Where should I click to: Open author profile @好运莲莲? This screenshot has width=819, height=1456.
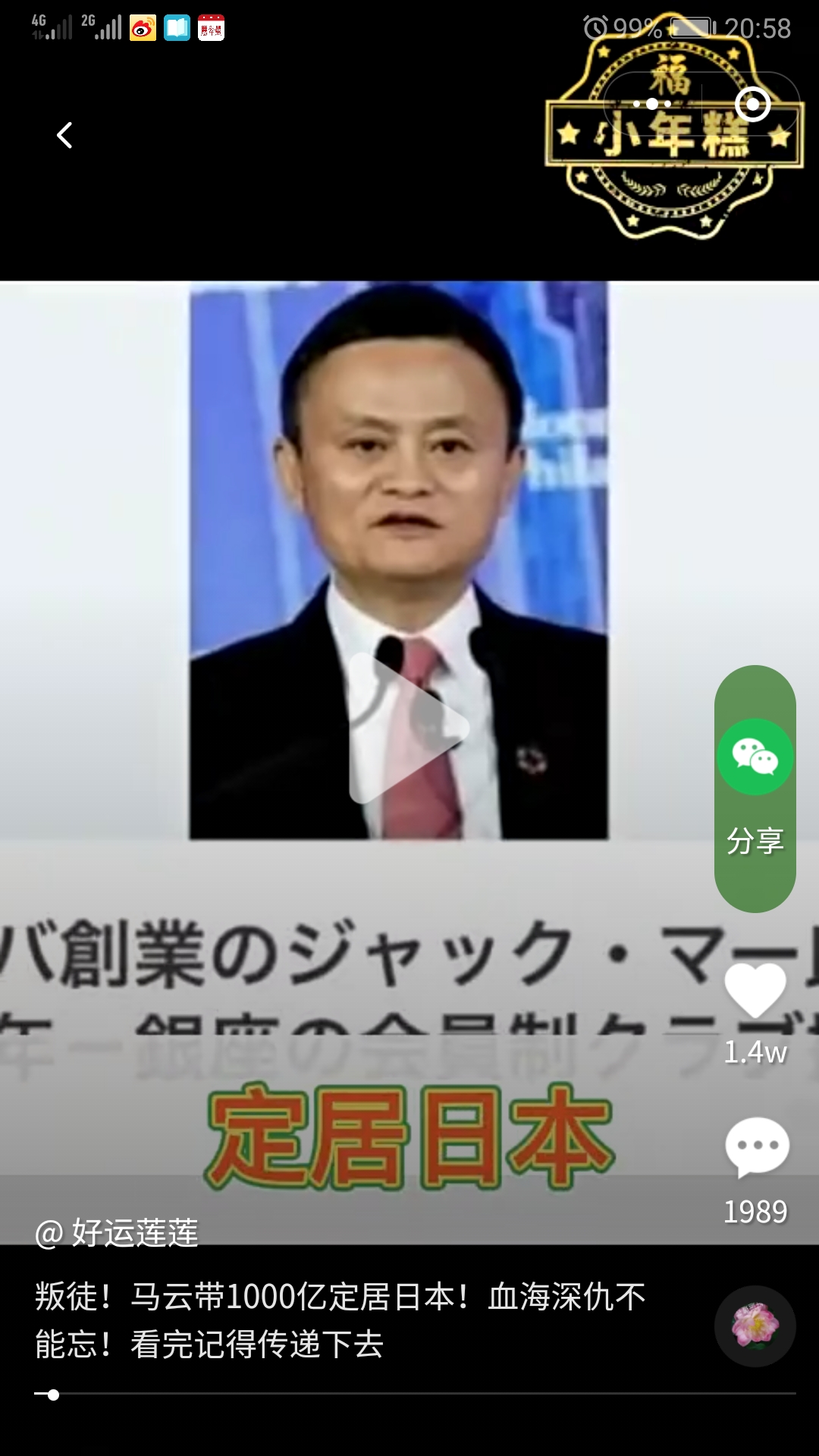pos(117,1232)
